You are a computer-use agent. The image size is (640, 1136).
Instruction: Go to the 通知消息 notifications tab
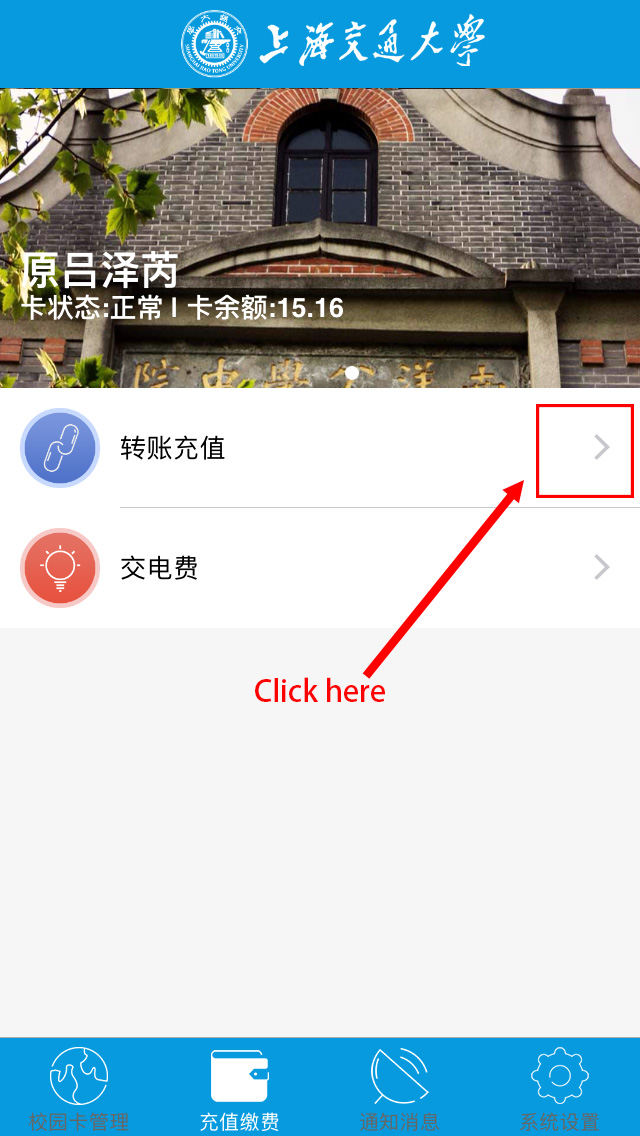click(399, 1088)
